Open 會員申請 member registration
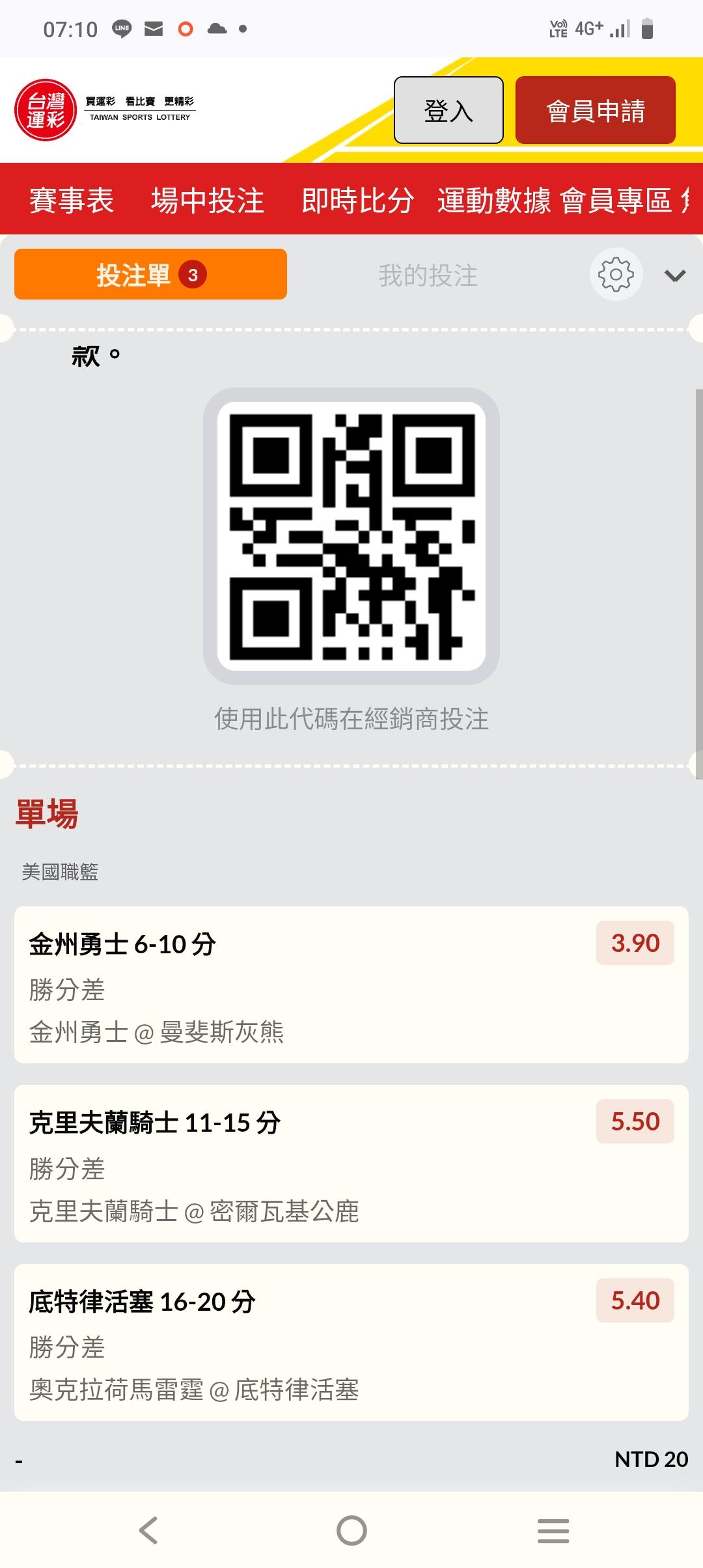Screen dimensions: 703x1568 point(595,110)
